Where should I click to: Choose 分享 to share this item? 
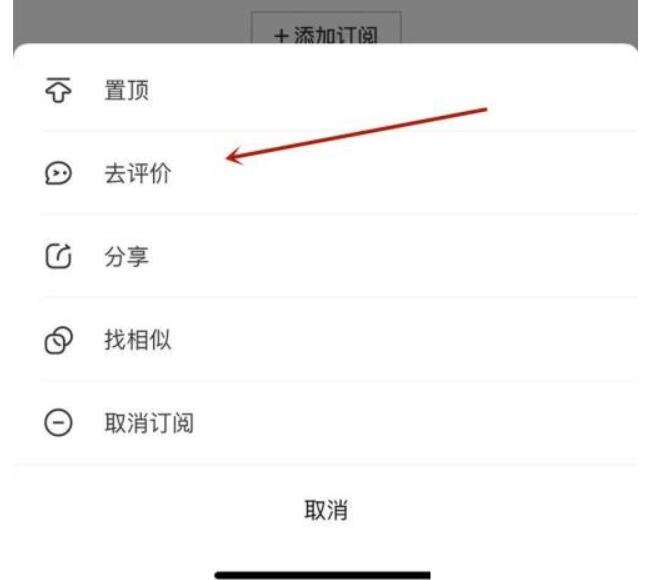click(127, 257)
